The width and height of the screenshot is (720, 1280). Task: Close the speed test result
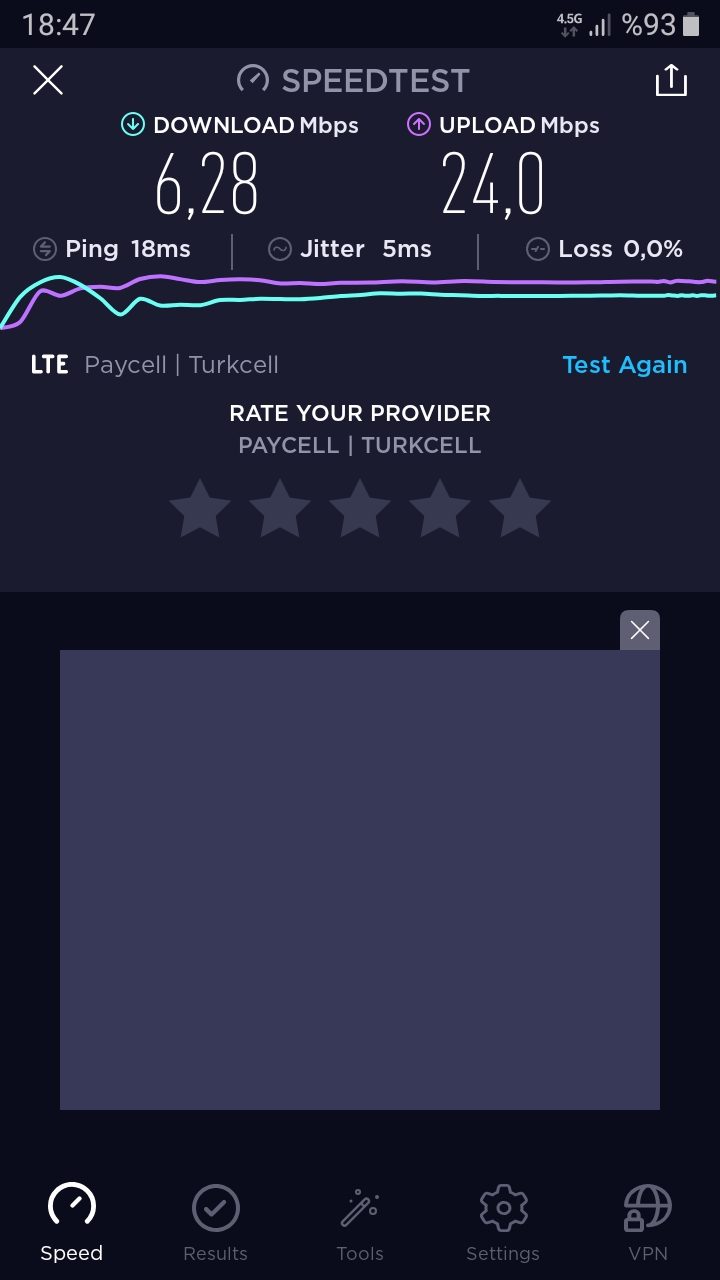[48, 80]
